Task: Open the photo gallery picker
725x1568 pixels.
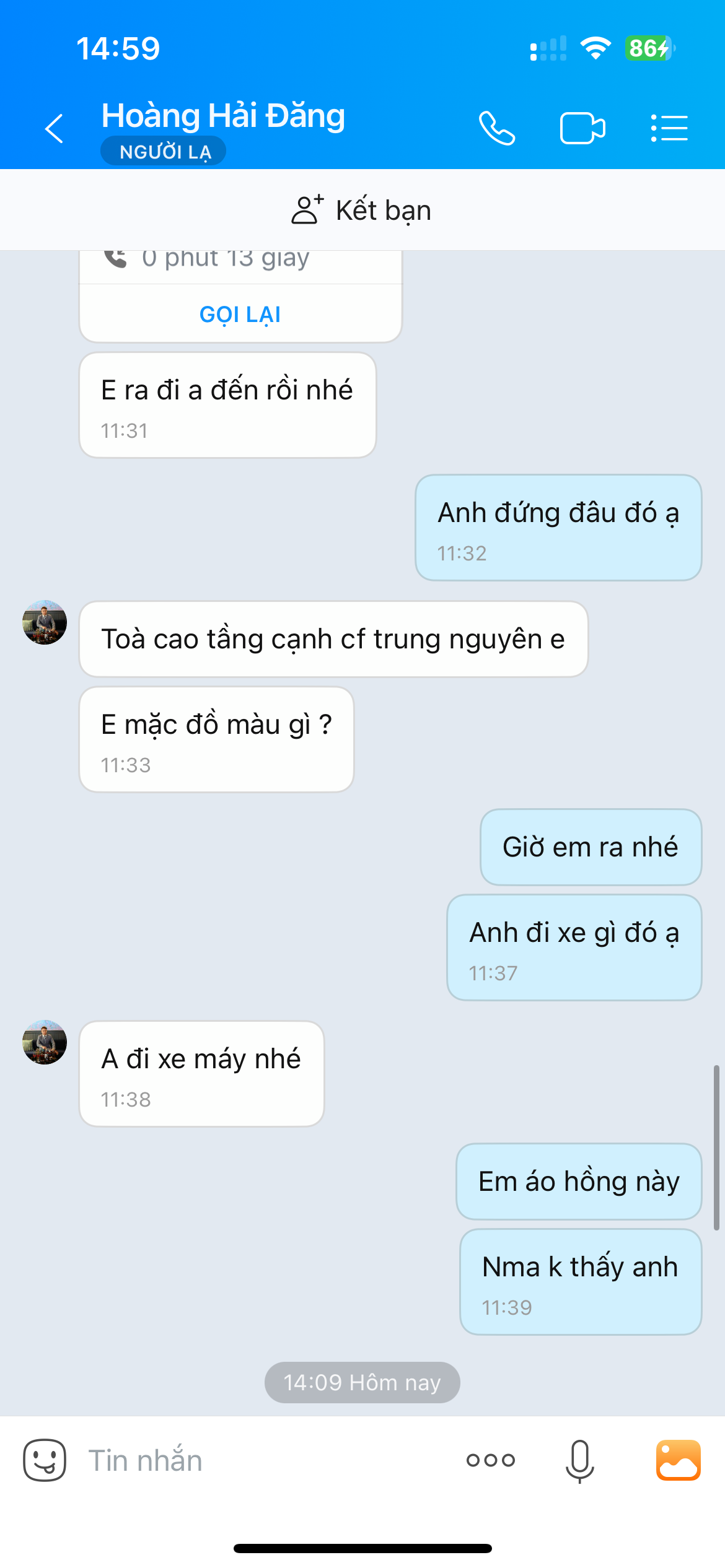Action: (679, 1460)
